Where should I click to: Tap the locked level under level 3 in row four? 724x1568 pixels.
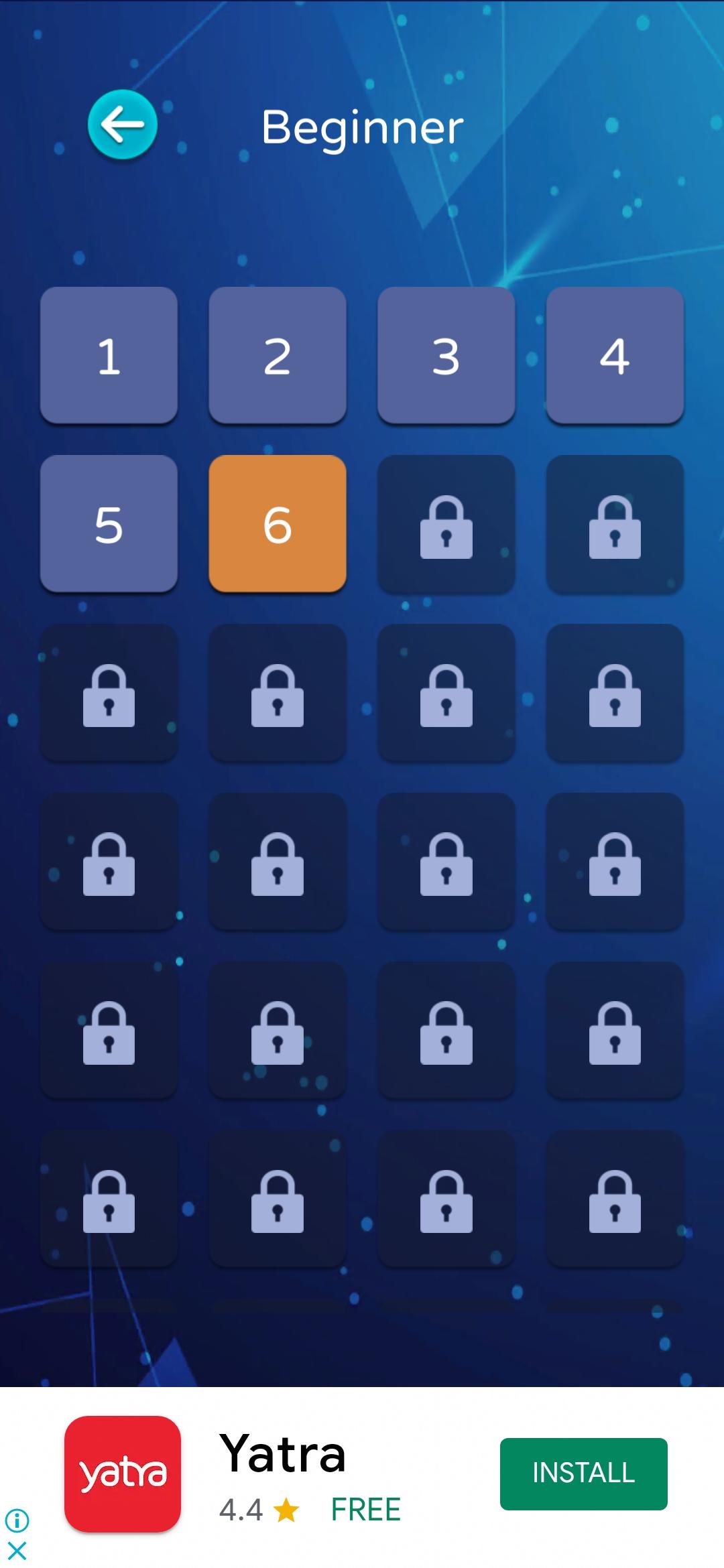pos(446,863)
